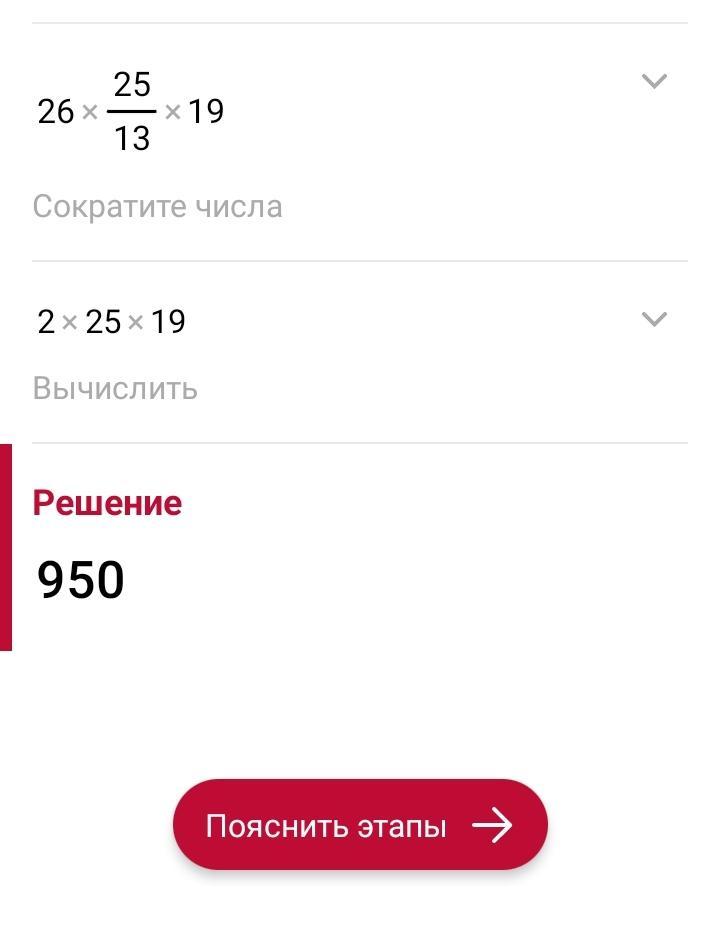Tap the «Пояснить этапы» button
Viewport: 720px width, 950px height.
360,825
